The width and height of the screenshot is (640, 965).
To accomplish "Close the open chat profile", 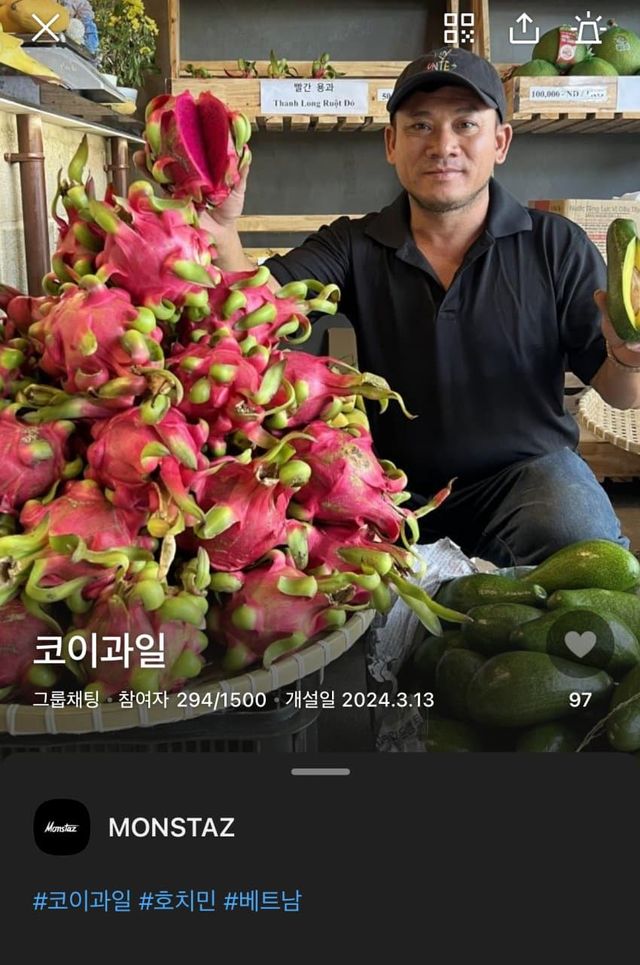I will (x=45, y=28).
